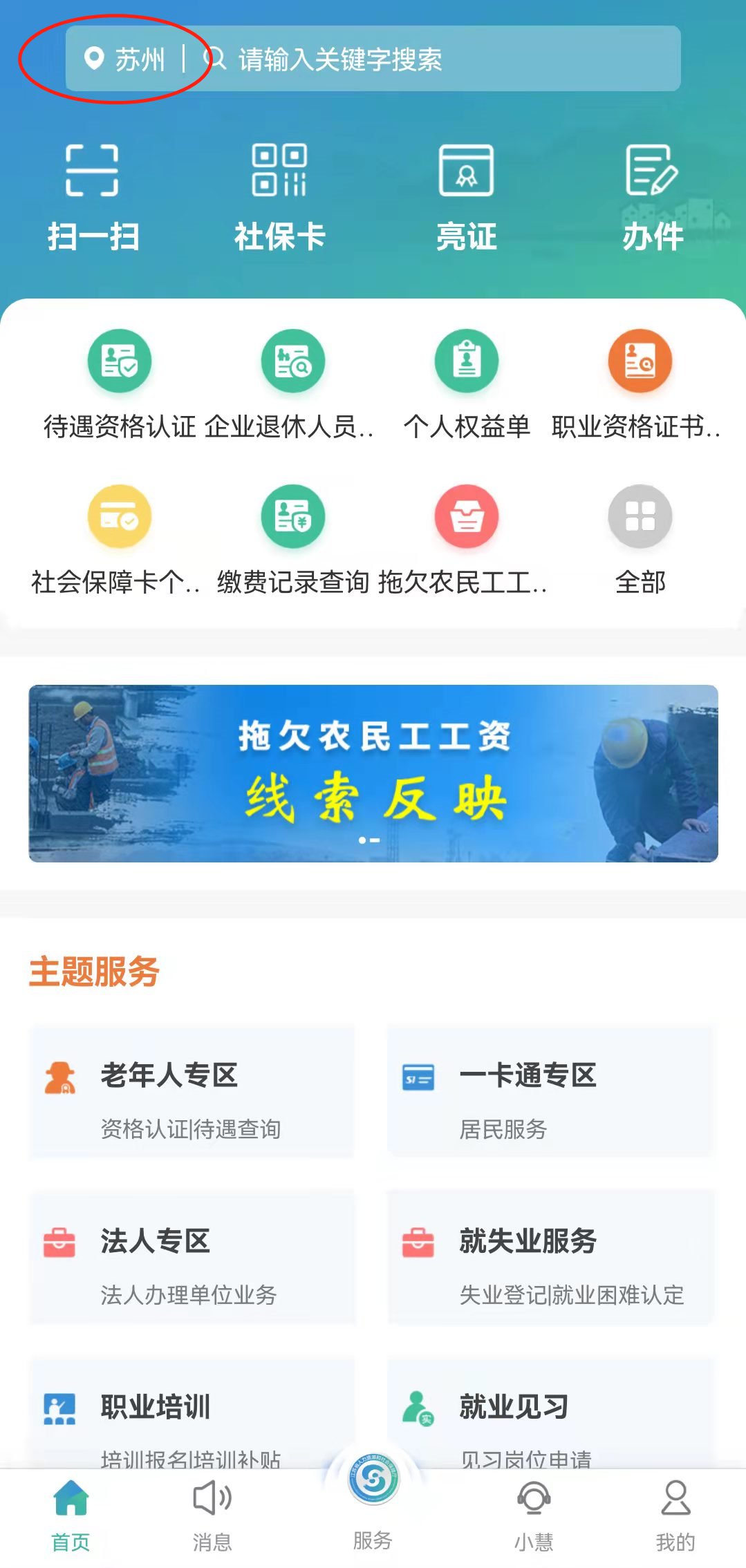Viewport: 746px width, 1568px height.
Task: Open 个人权益单 service
Action: [x=467, y=384]
